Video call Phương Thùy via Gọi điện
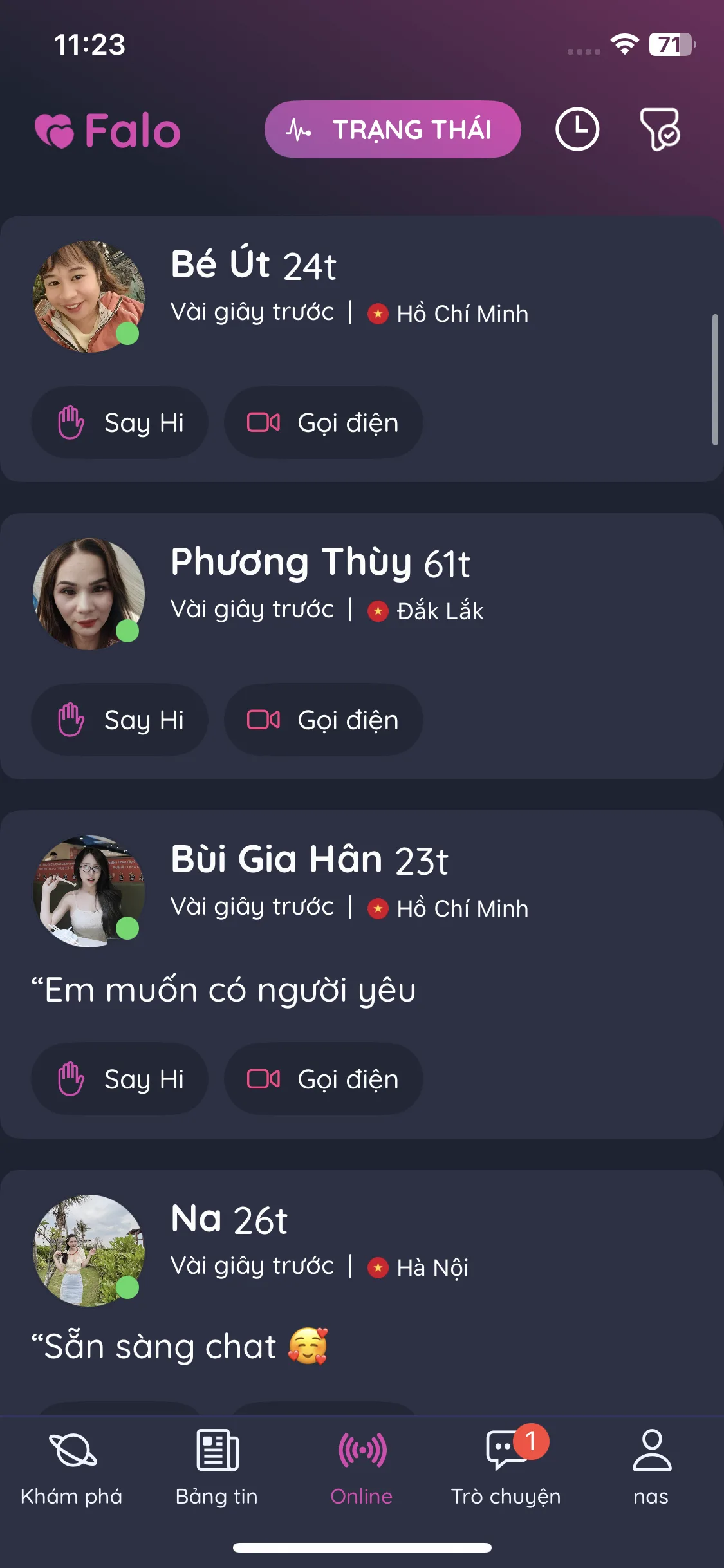 323,720
